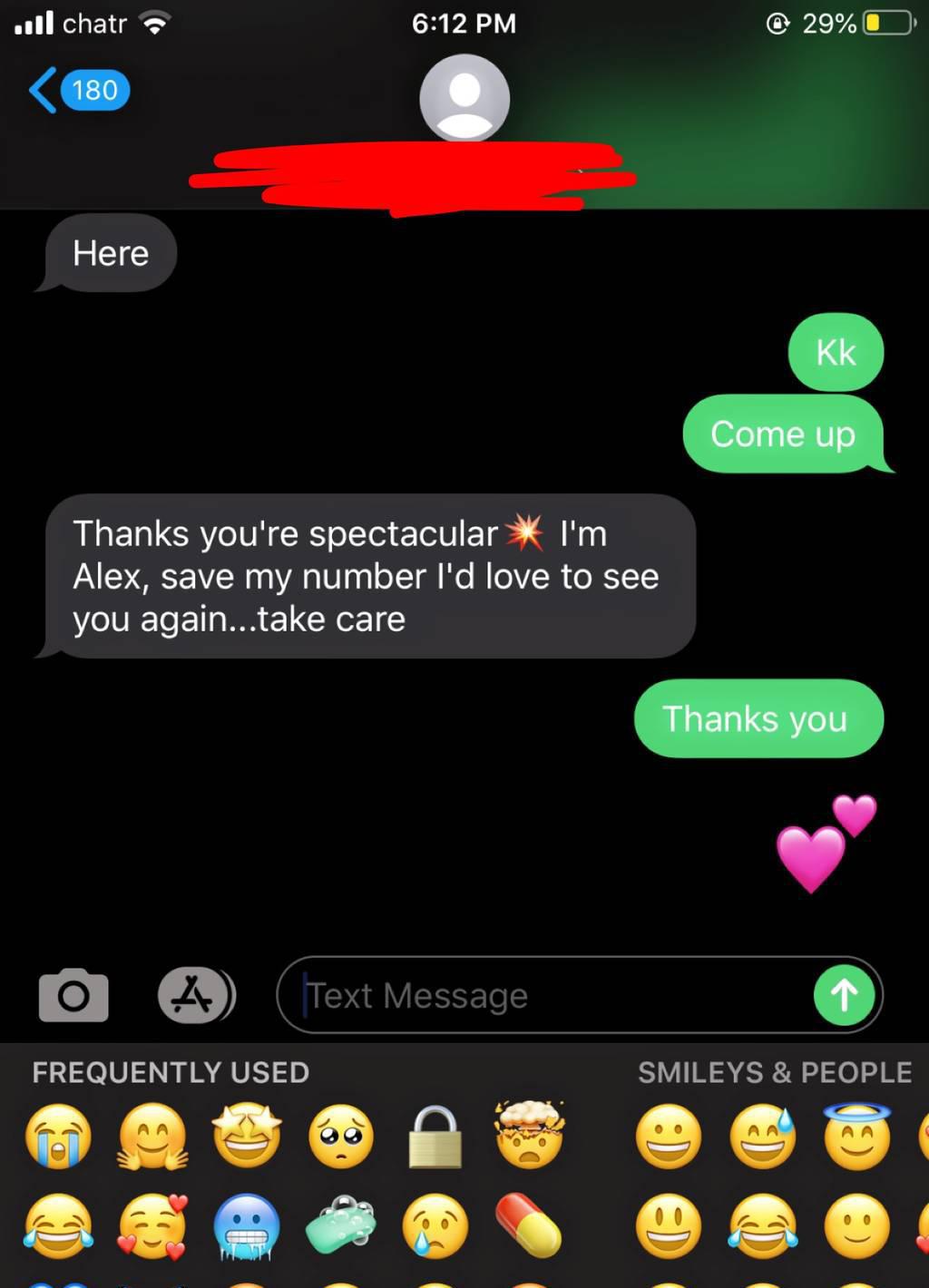Screen dimensions: 929x1288
Task: Insert the crying face emoji
Action: 435,1226
